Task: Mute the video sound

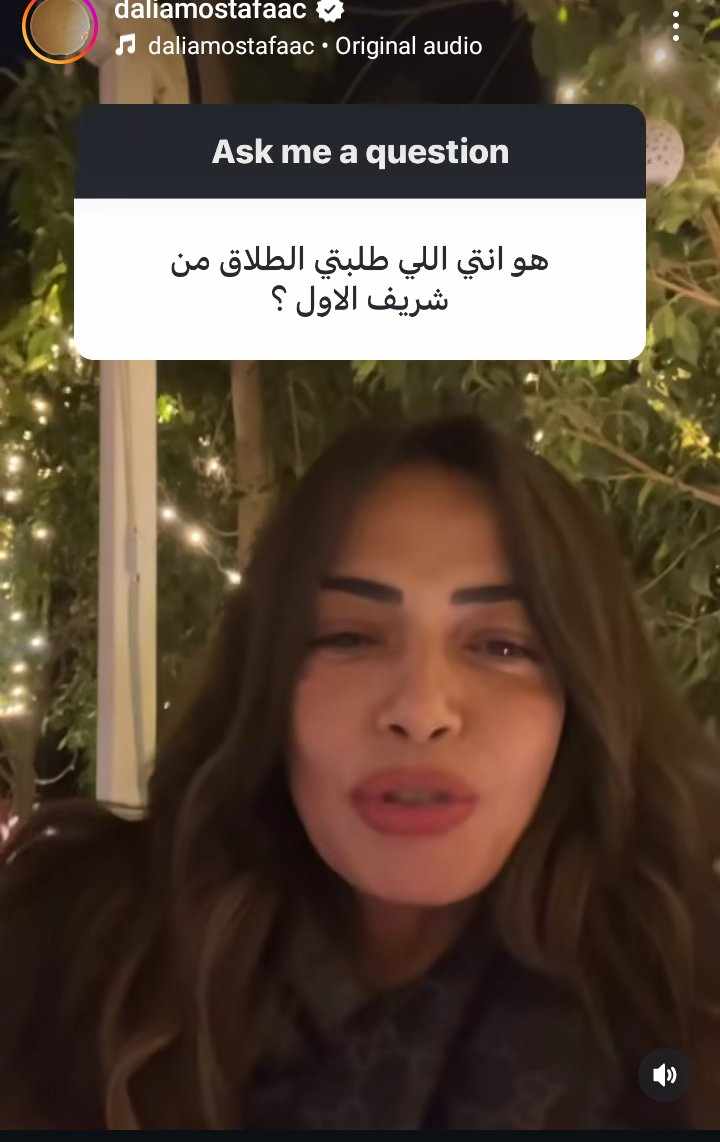Action: click(x=665, y=1075)
